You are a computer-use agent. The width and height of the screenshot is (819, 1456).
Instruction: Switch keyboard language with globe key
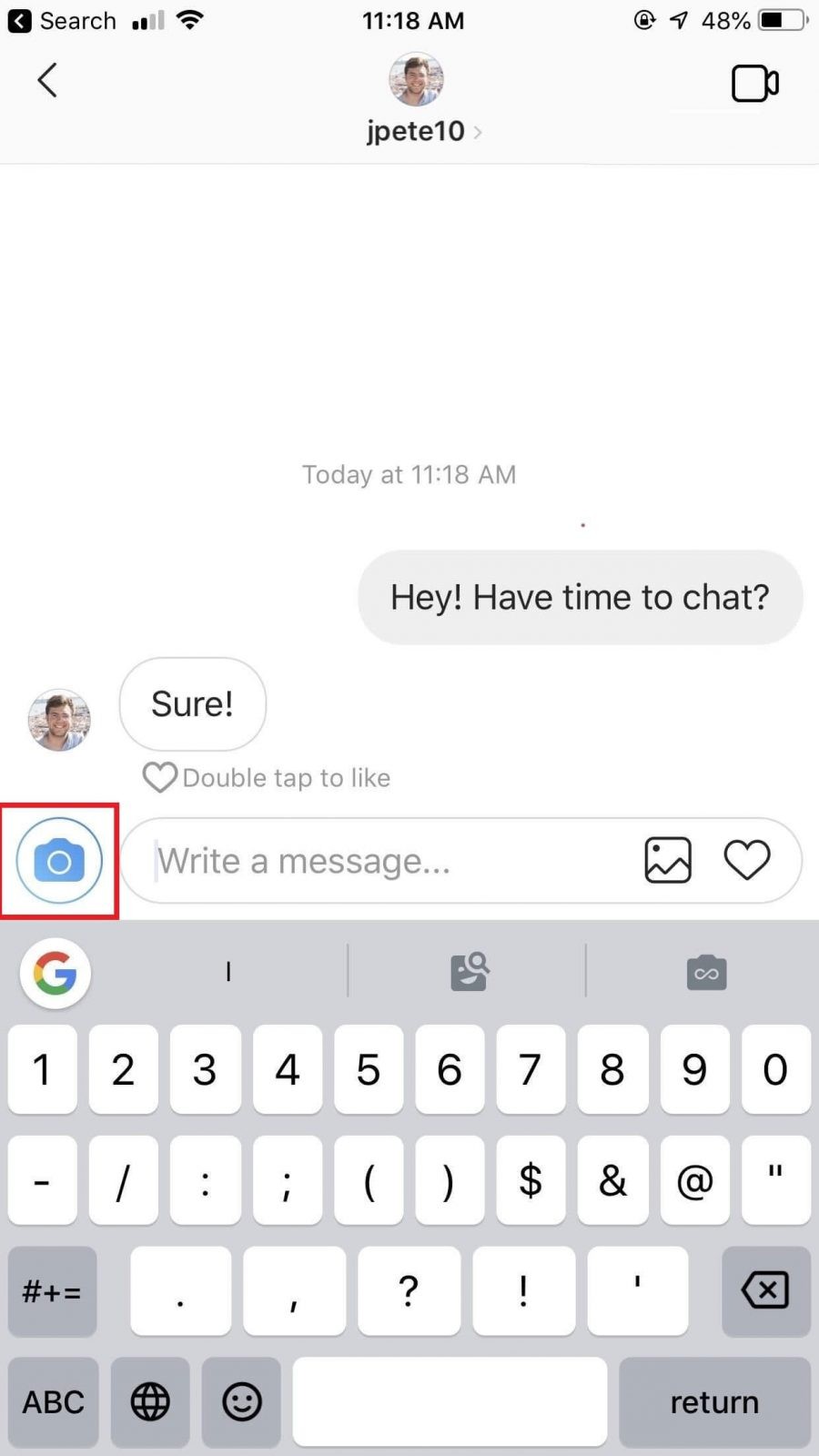150,1402
